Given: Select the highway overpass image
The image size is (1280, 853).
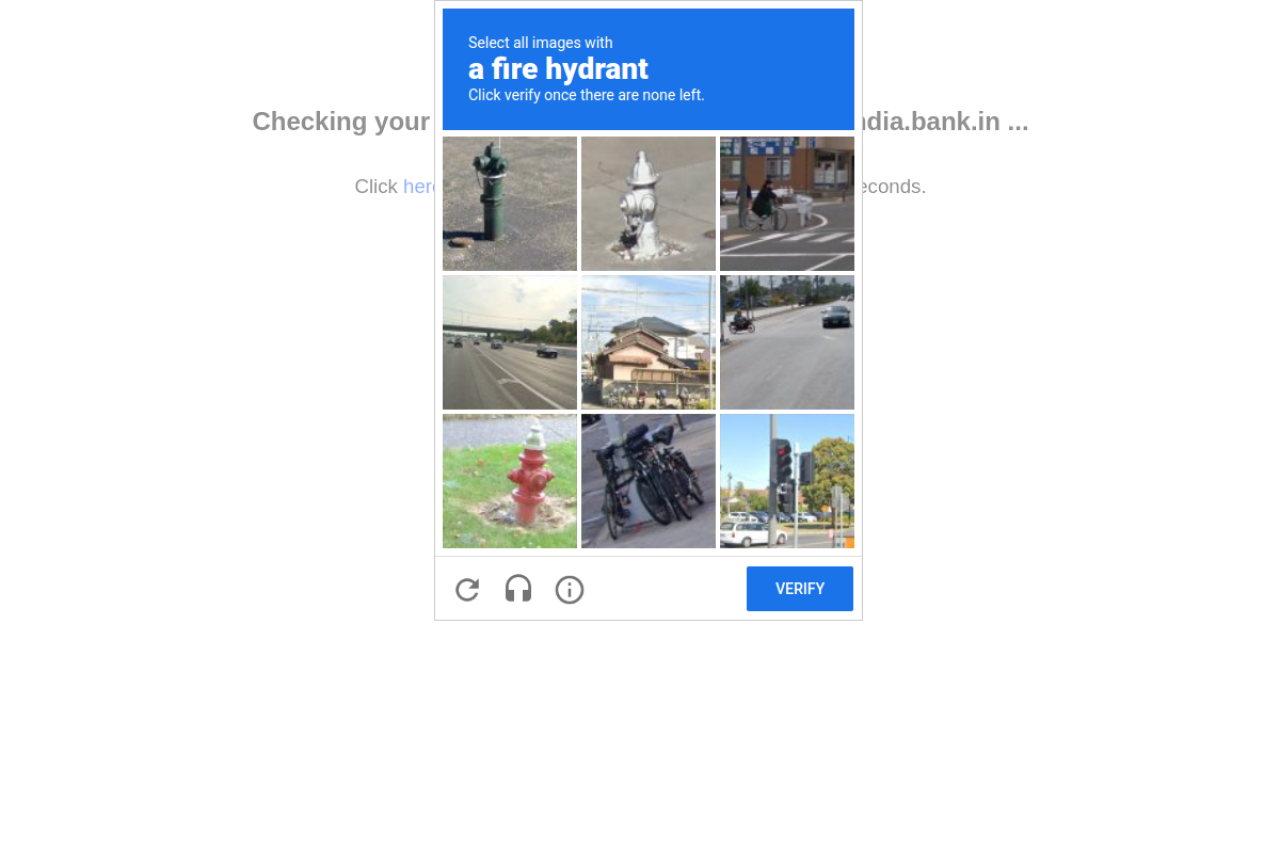Looking at the screenshot, I should pyautogui.click(x=509, y=342).
